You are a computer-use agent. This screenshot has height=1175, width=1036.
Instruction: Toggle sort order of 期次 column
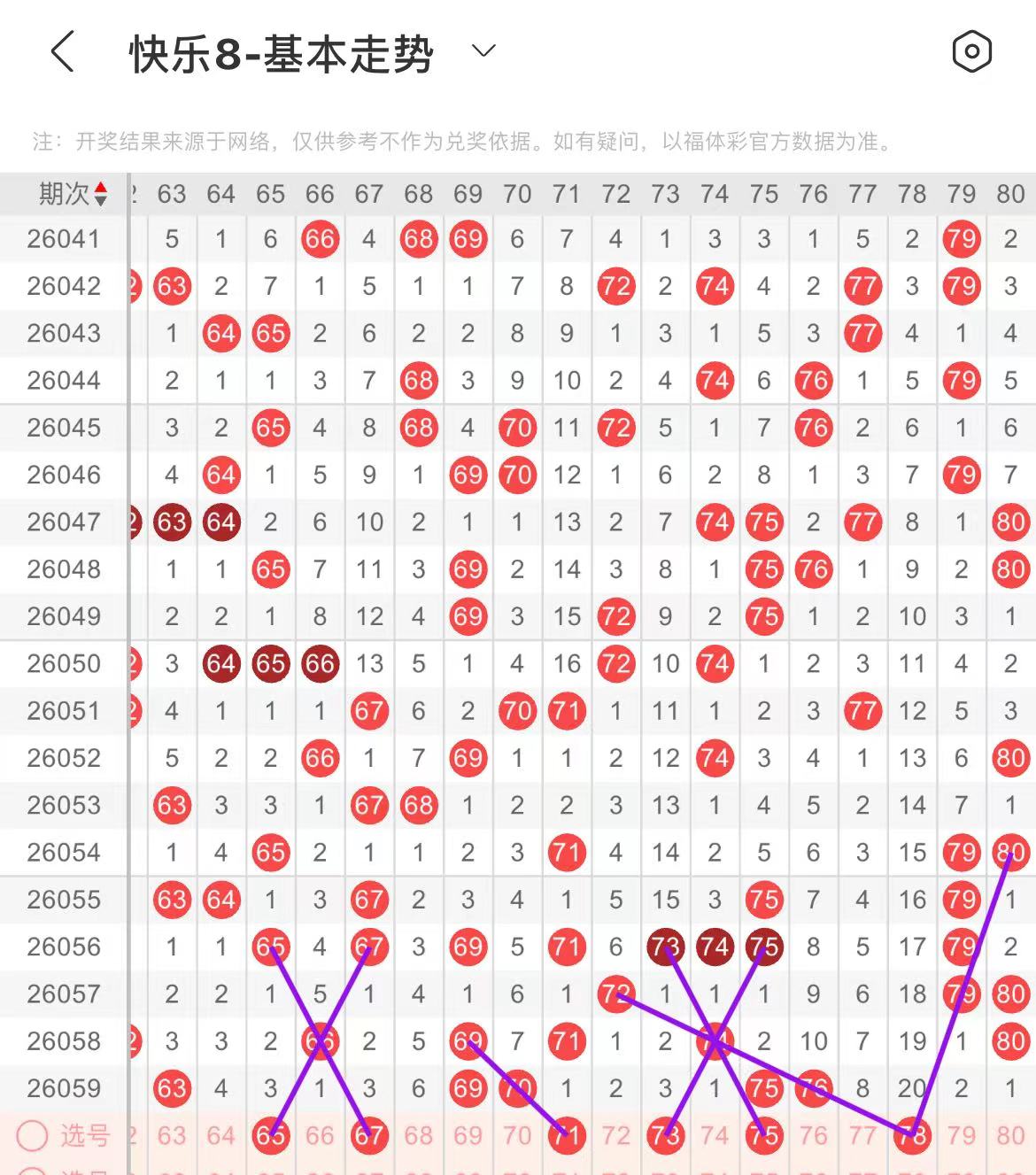point(100,194)
